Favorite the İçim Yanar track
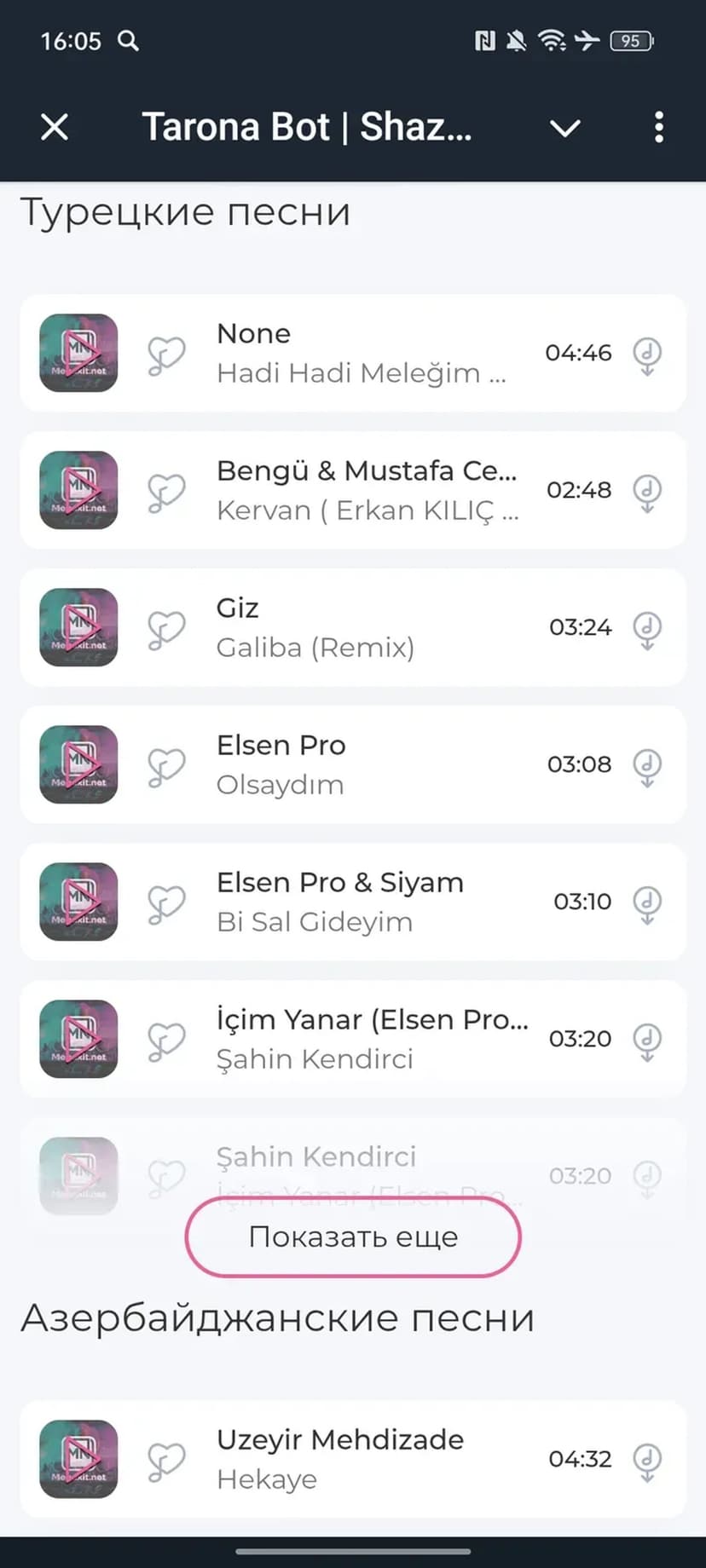This screenshot has width=706, height=1568. (x=166, y=1040)
